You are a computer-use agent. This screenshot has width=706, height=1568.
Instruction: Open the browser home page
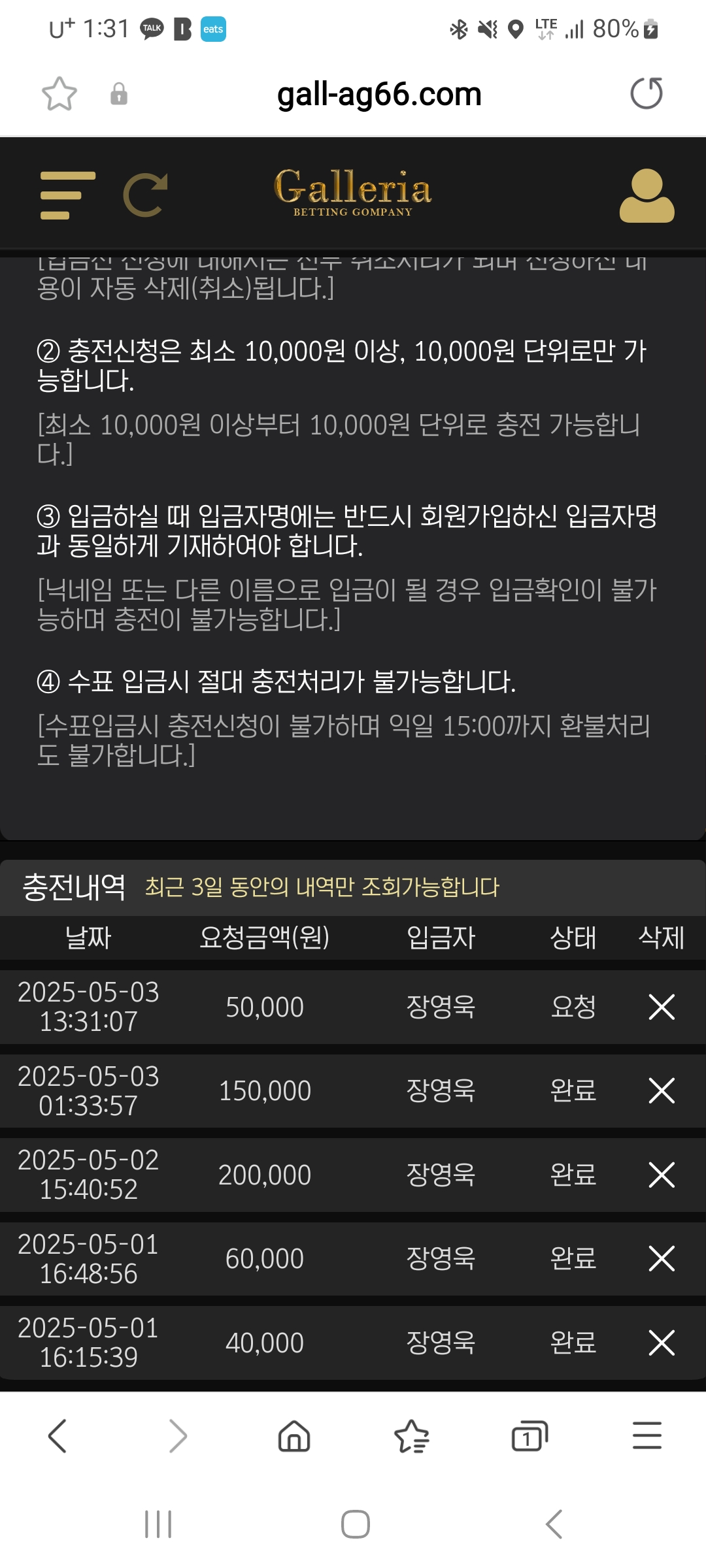[x=294, y=1436]
